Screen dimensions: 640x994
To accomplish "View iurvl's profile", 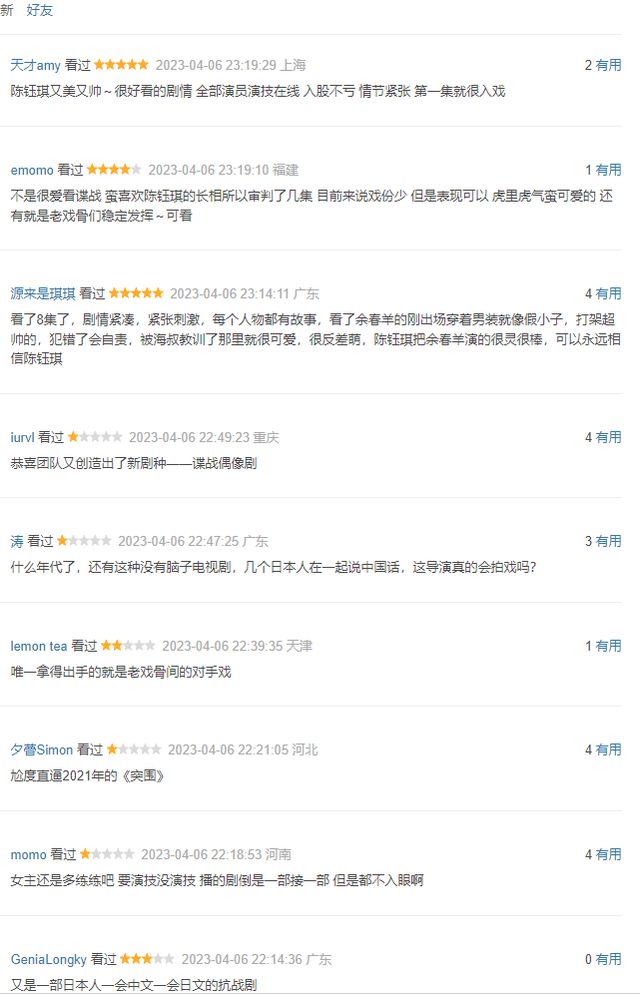I will [x=23, y=438].
